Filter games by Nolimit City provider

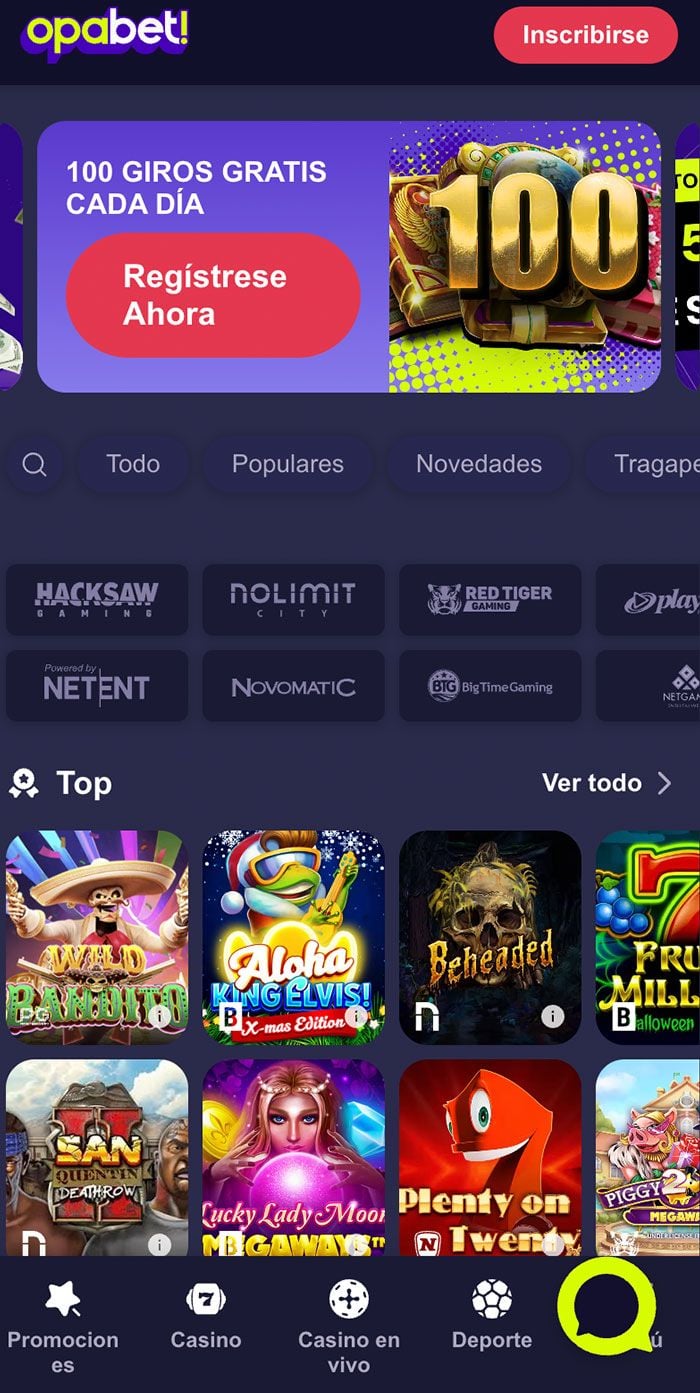tap(293, 600)
